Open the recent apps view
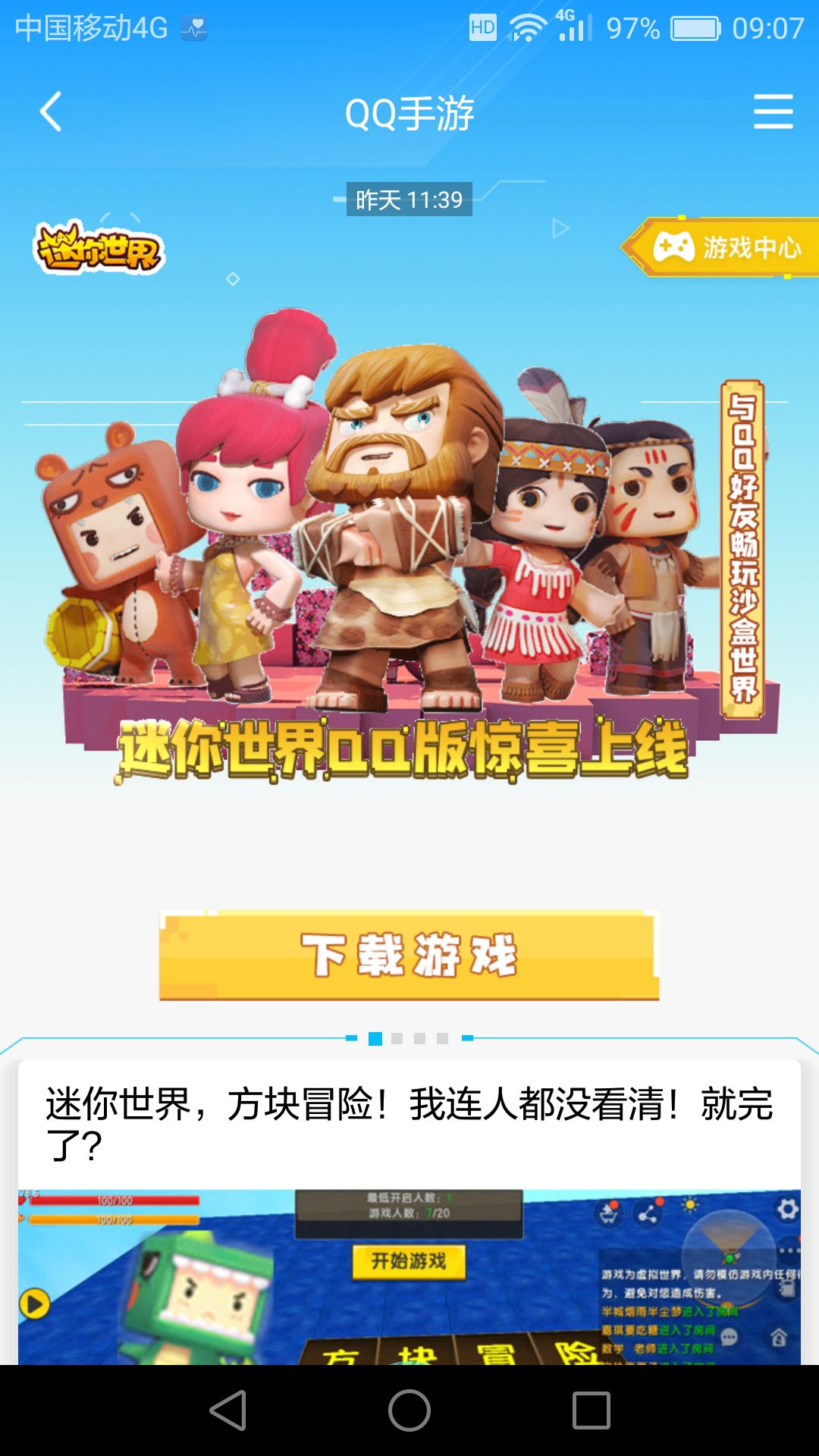The width and height of the screenshot is (819, 1456). tap(591, 1410)
